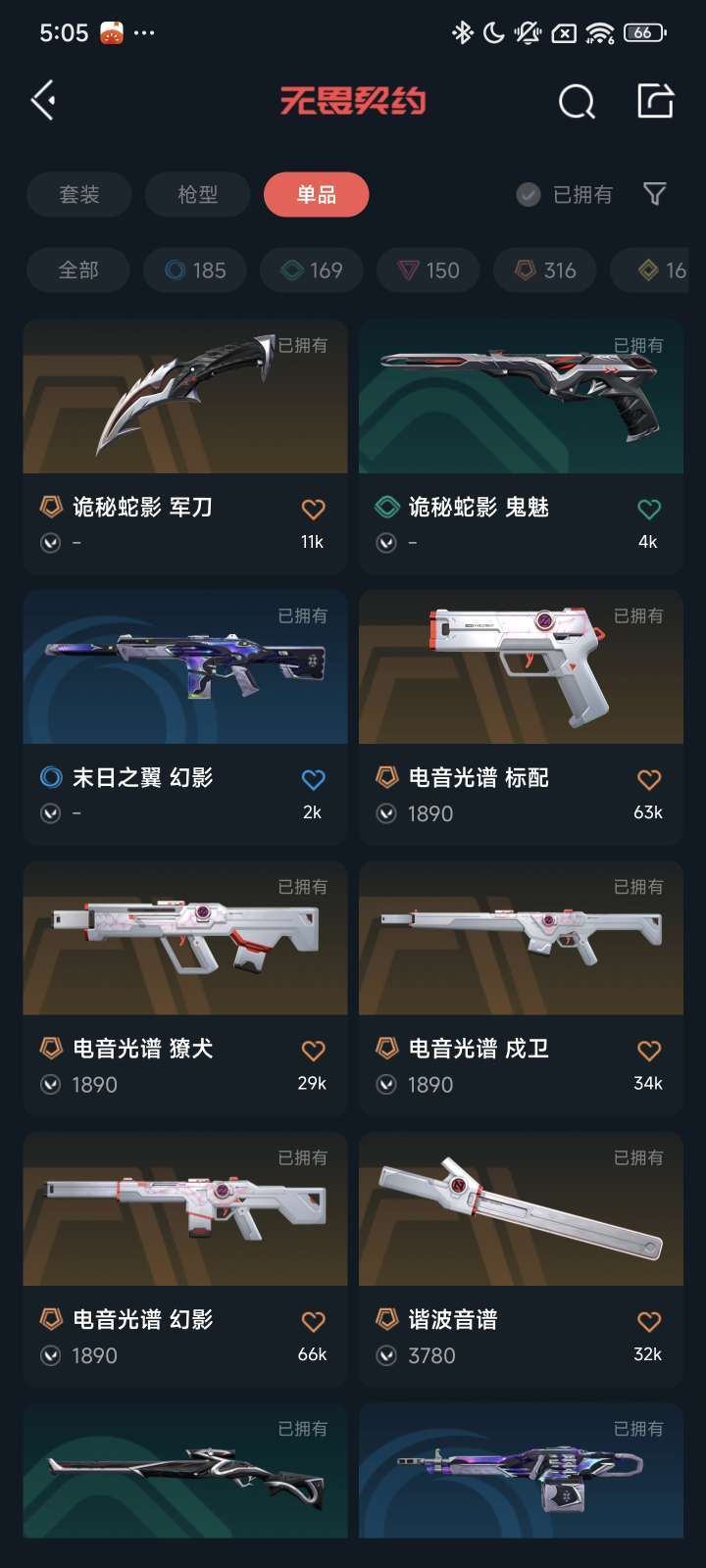
Task: Switch to the 套装 tab
Action: point(79,194)
